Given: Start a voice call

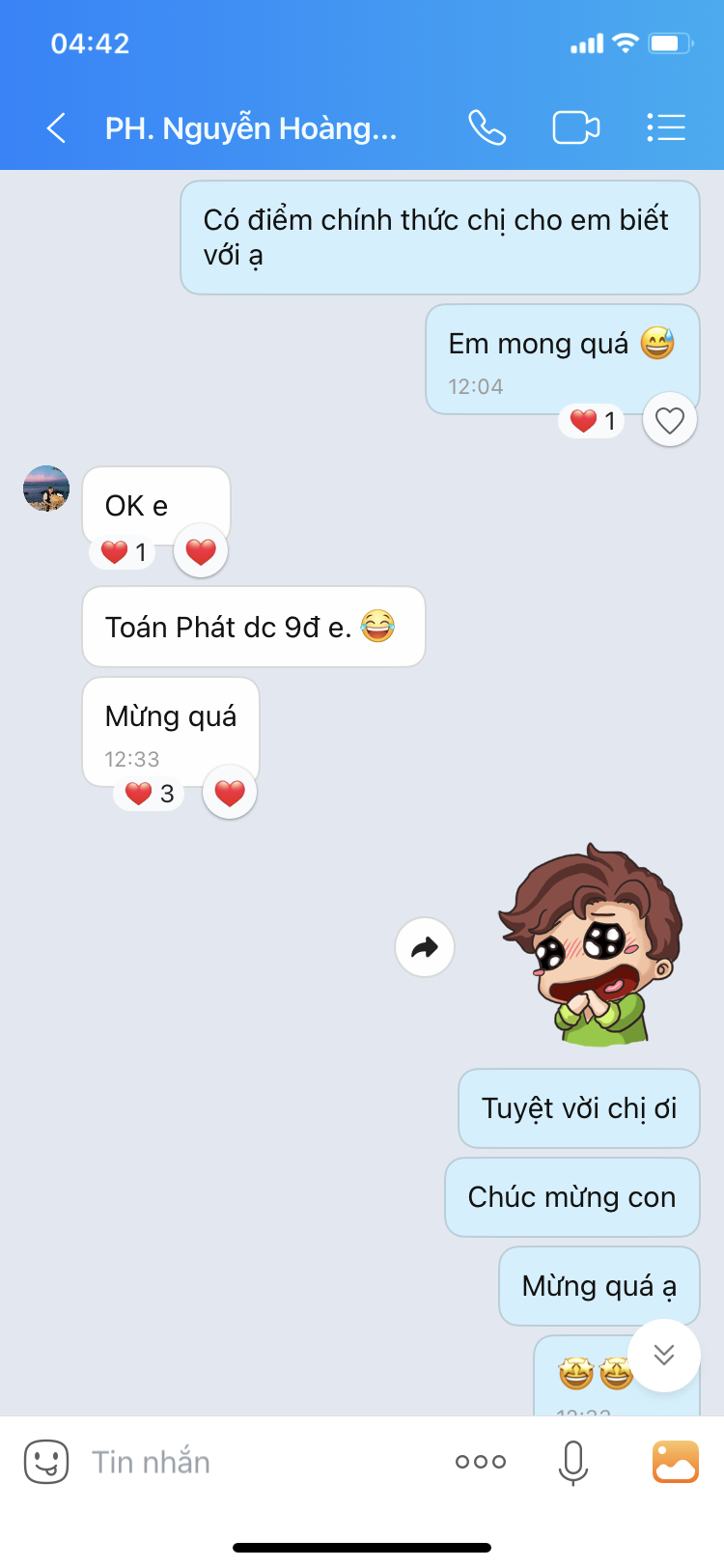Looking at the screenshot, I should 487,127.
